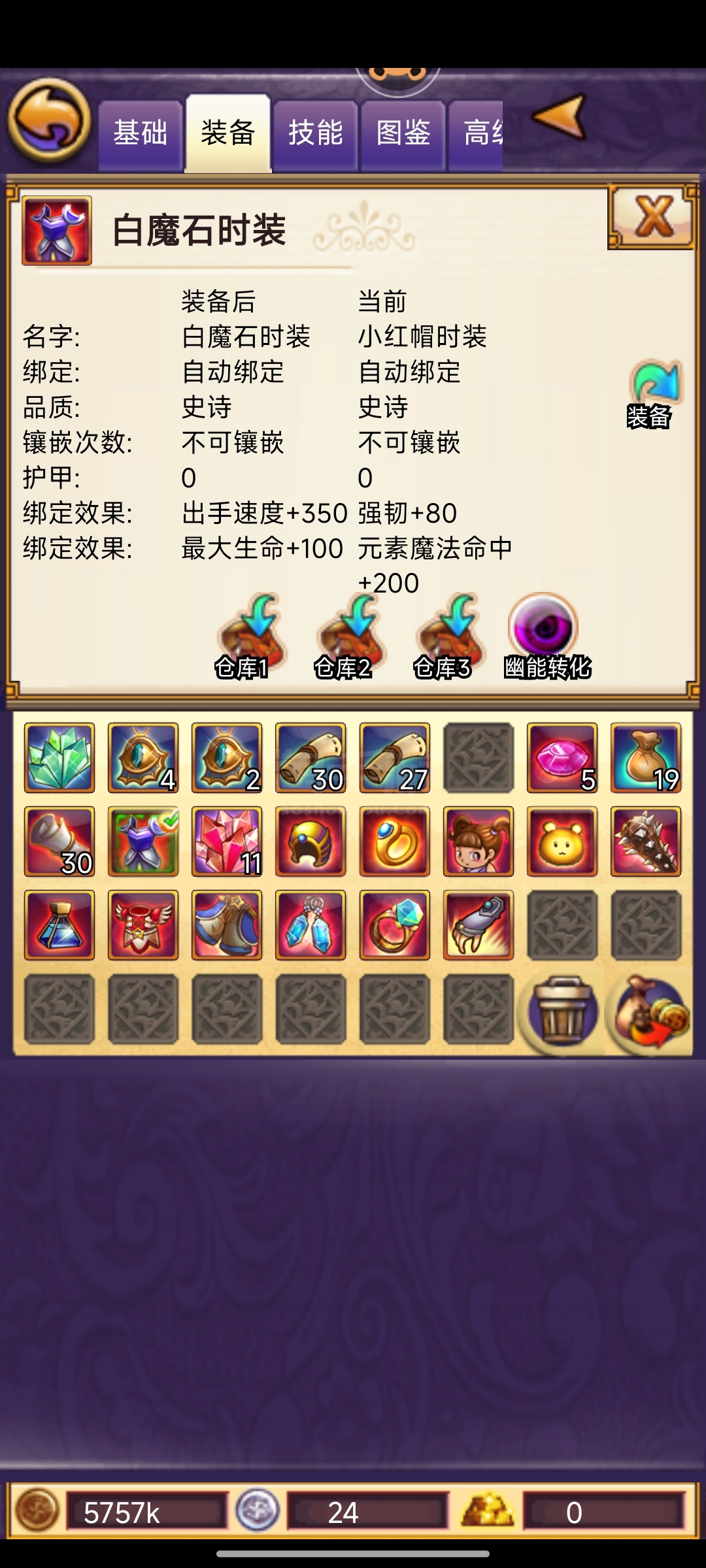Select the spiked mace weapon item
Image resolution: width=706 pixels, height=1568 pixels.
coord(646,841)
